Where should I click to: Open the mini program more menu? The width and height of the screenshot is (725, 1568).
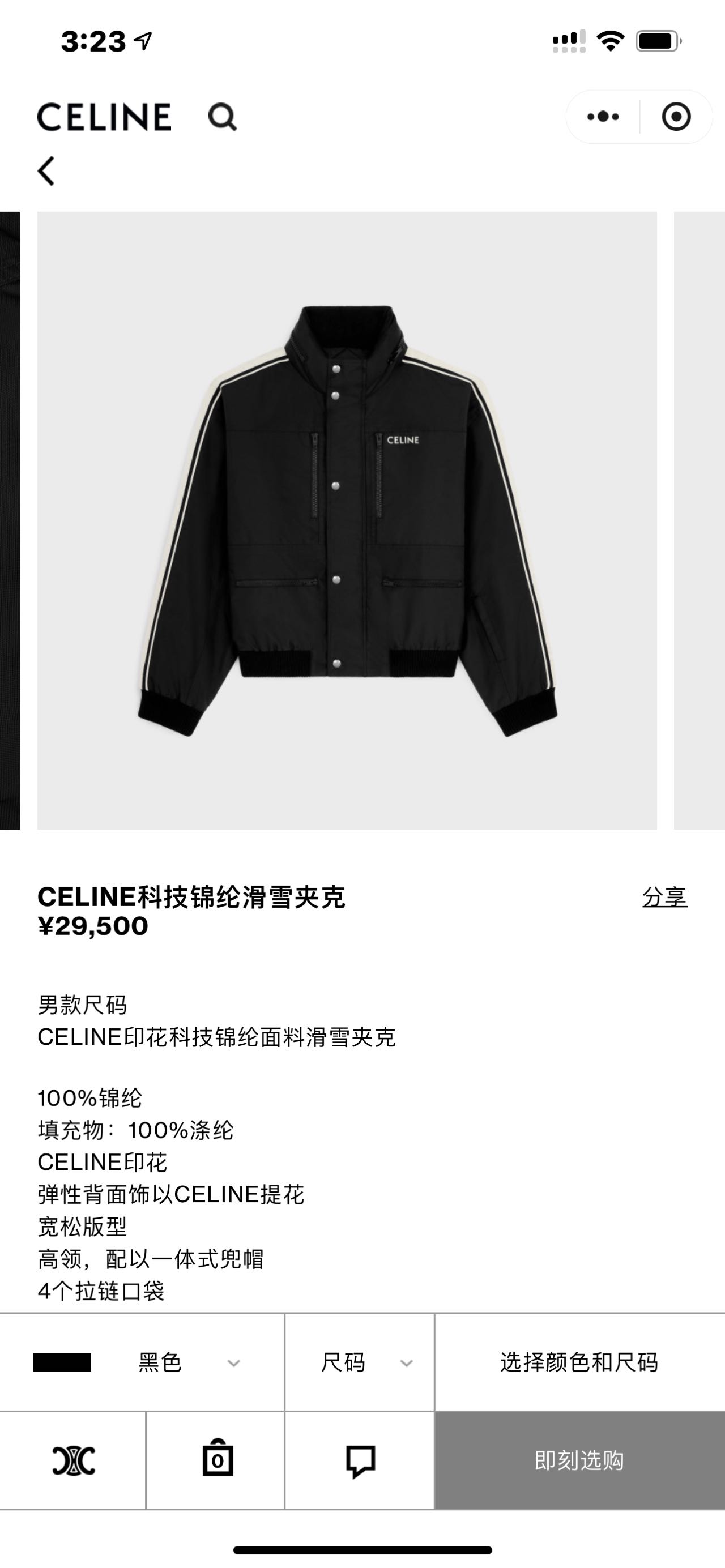click(603, 116)
